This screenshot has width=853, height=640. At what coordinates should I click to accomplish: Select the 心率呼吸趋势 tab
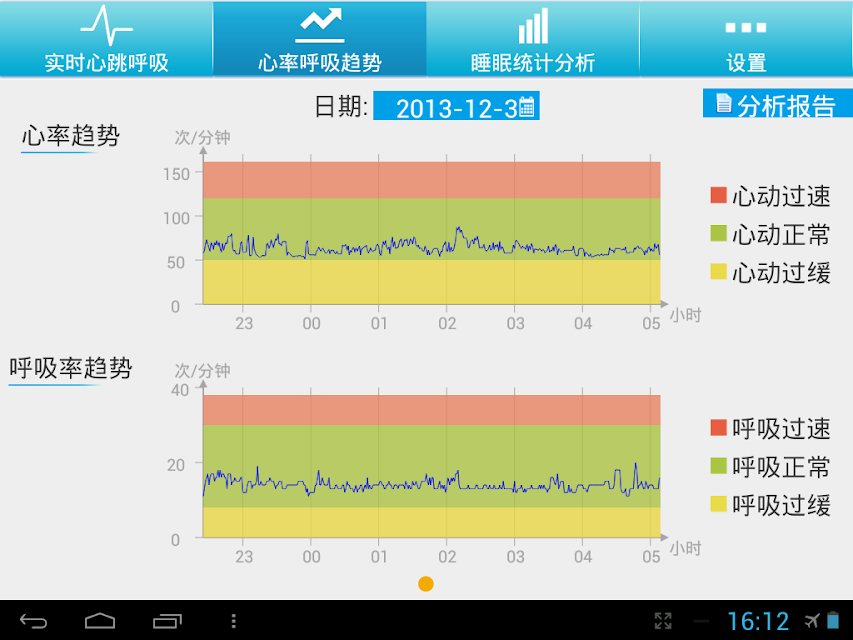(320, 39)
